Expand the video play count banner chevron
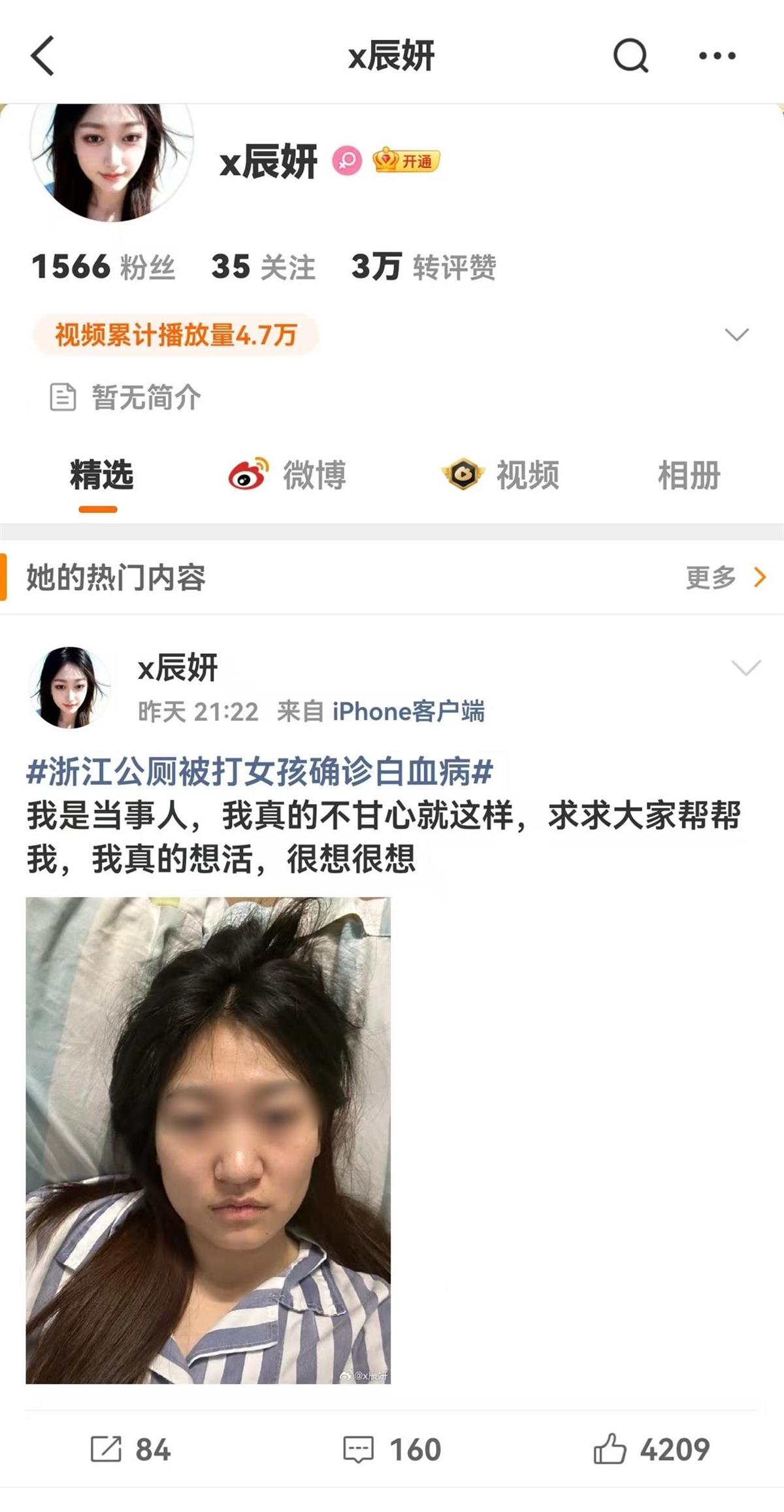The height and width of the screenshot is (1512, 784). [738, 333]
